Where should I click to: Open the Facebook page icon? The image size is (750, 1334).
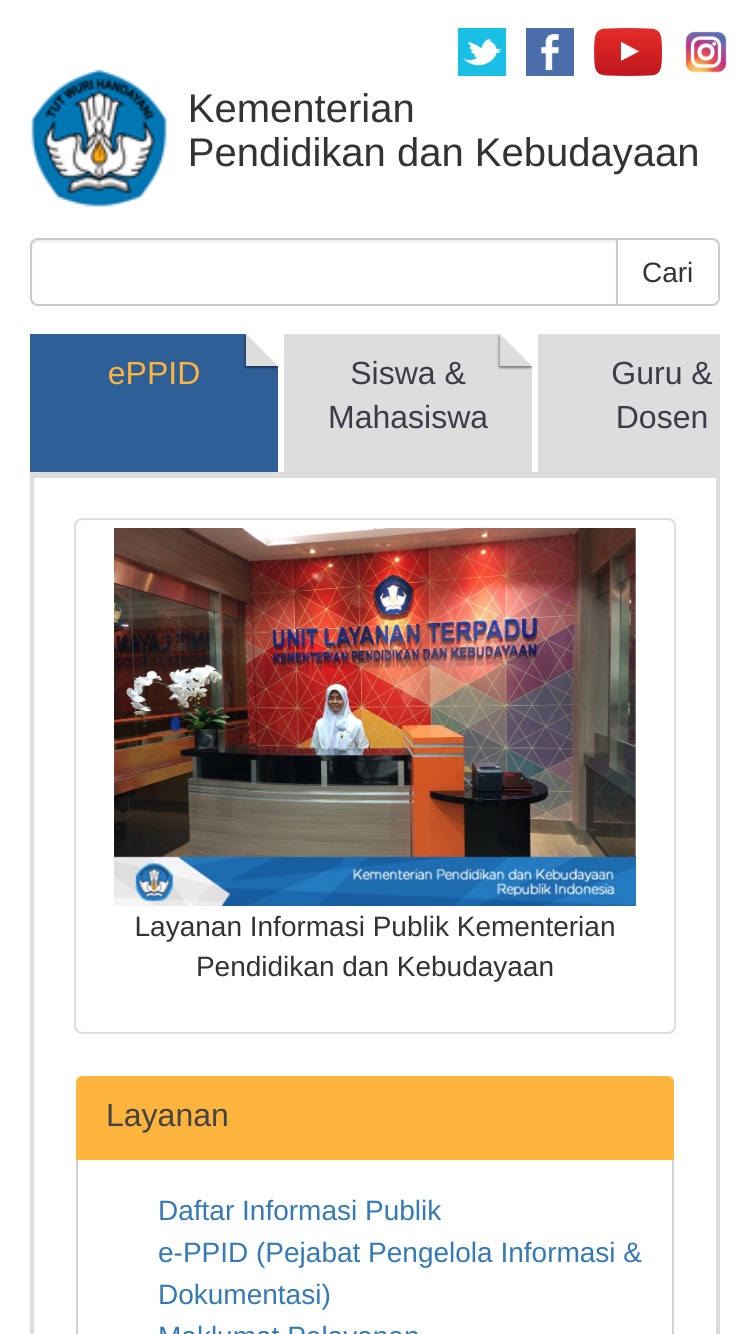tap(550, 52)
